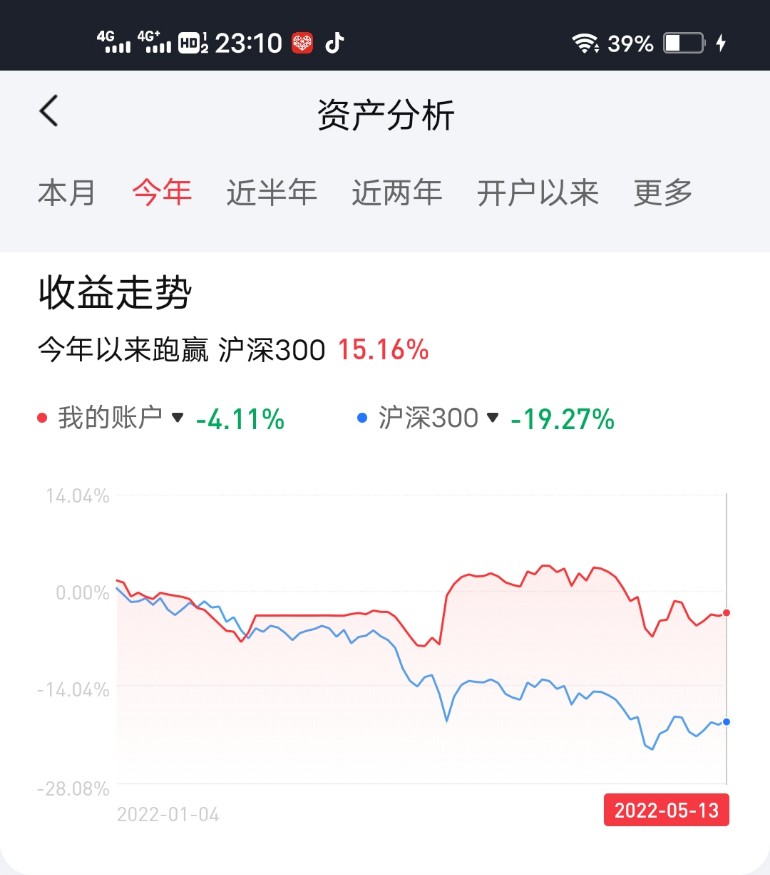Go back from the 资产分析 page

click(49, 112)
